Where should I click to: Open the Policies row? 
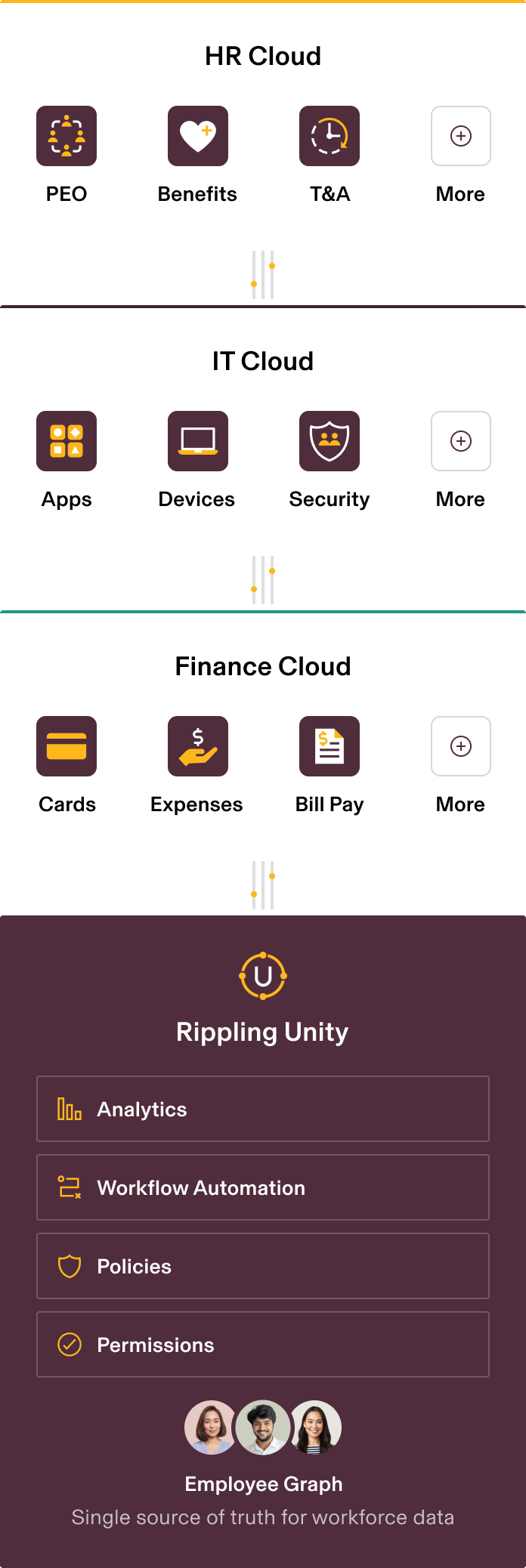pos(263,1266)
